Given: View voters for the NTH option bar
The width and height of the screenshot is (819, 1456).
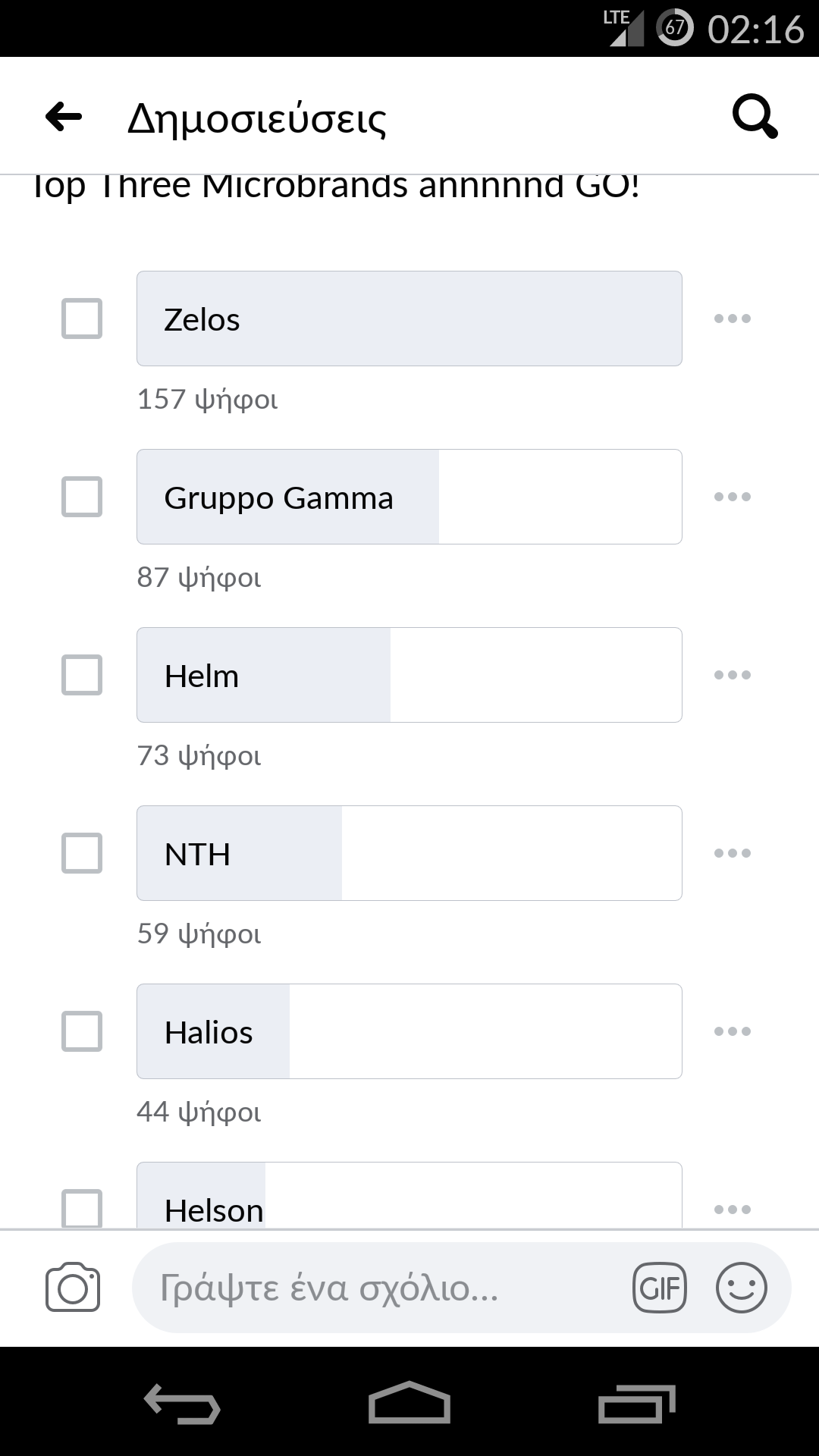Looking at the screenshot, I should pos(409,853).
